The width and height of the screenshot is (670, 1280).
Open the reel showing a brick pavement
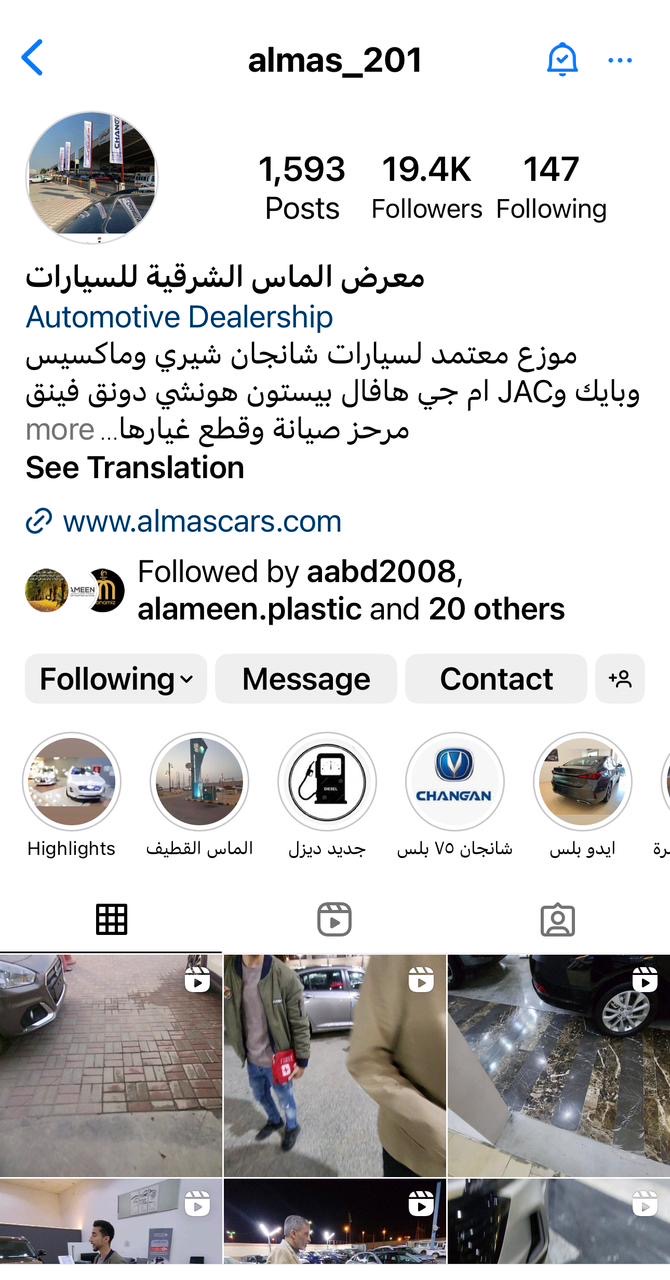[x=111, y=1065]
